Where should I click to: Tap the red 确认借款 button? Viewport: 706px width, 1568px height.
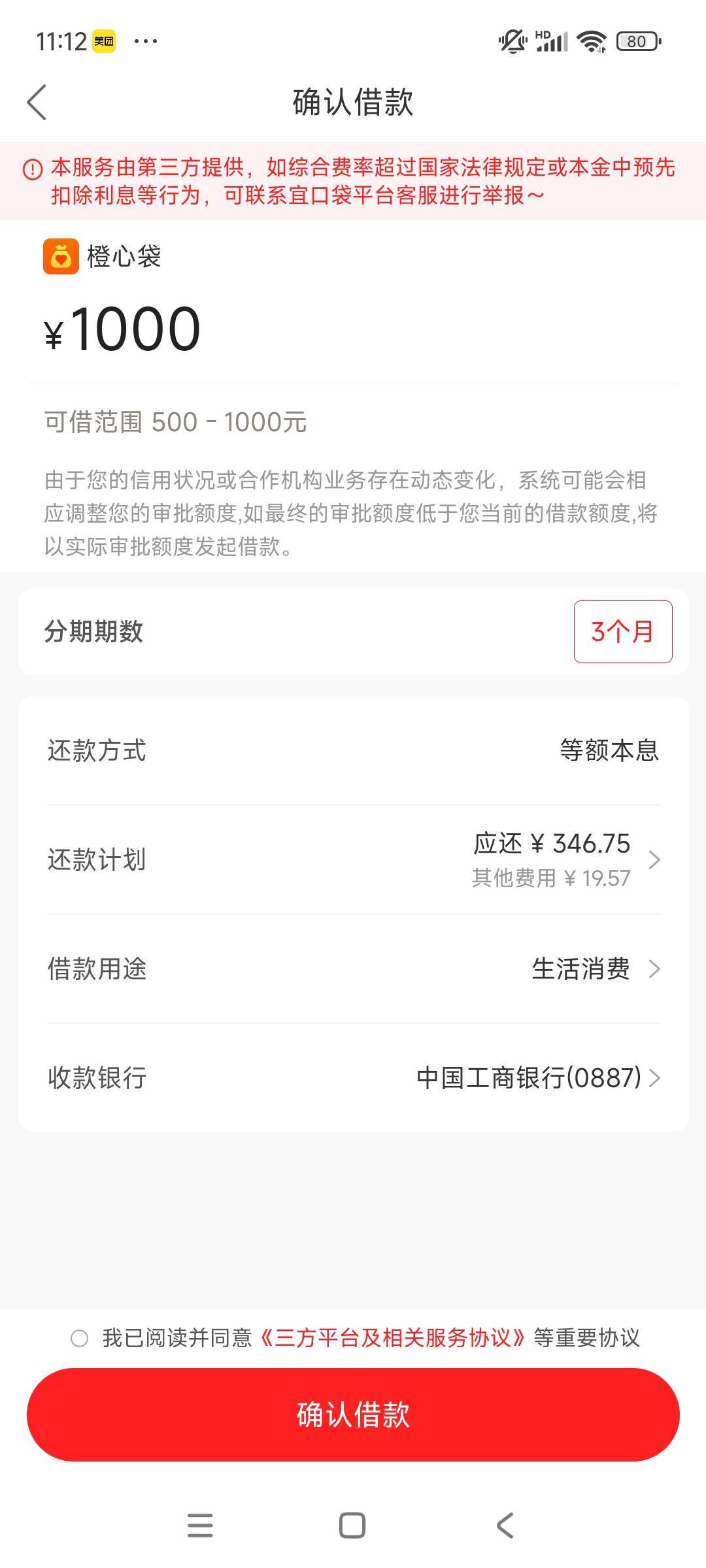[x=353, y=1415]
